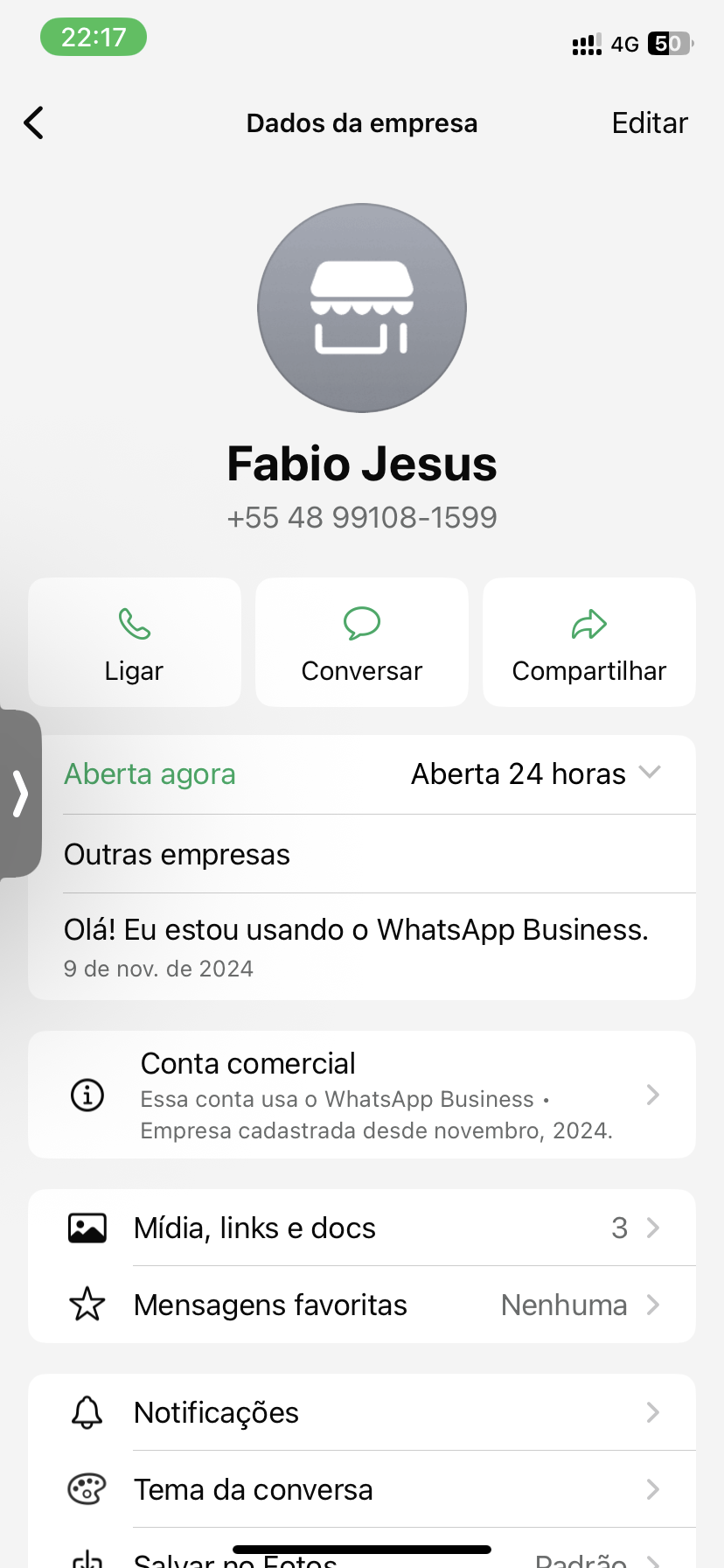Open Mídia, links e docs

click(x=362, y=1228)
